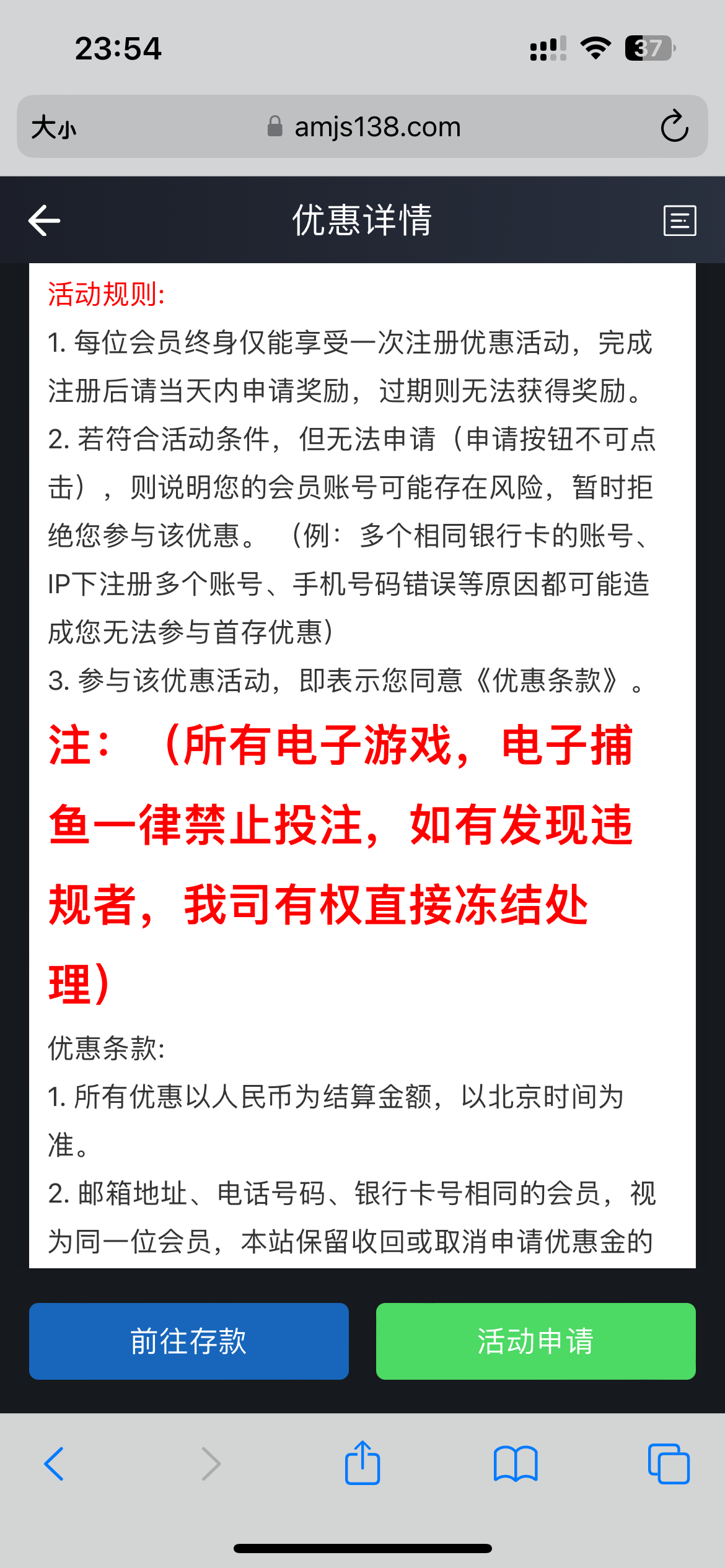
Task: Open the list icon at top right of header
Action: point(680,220)
